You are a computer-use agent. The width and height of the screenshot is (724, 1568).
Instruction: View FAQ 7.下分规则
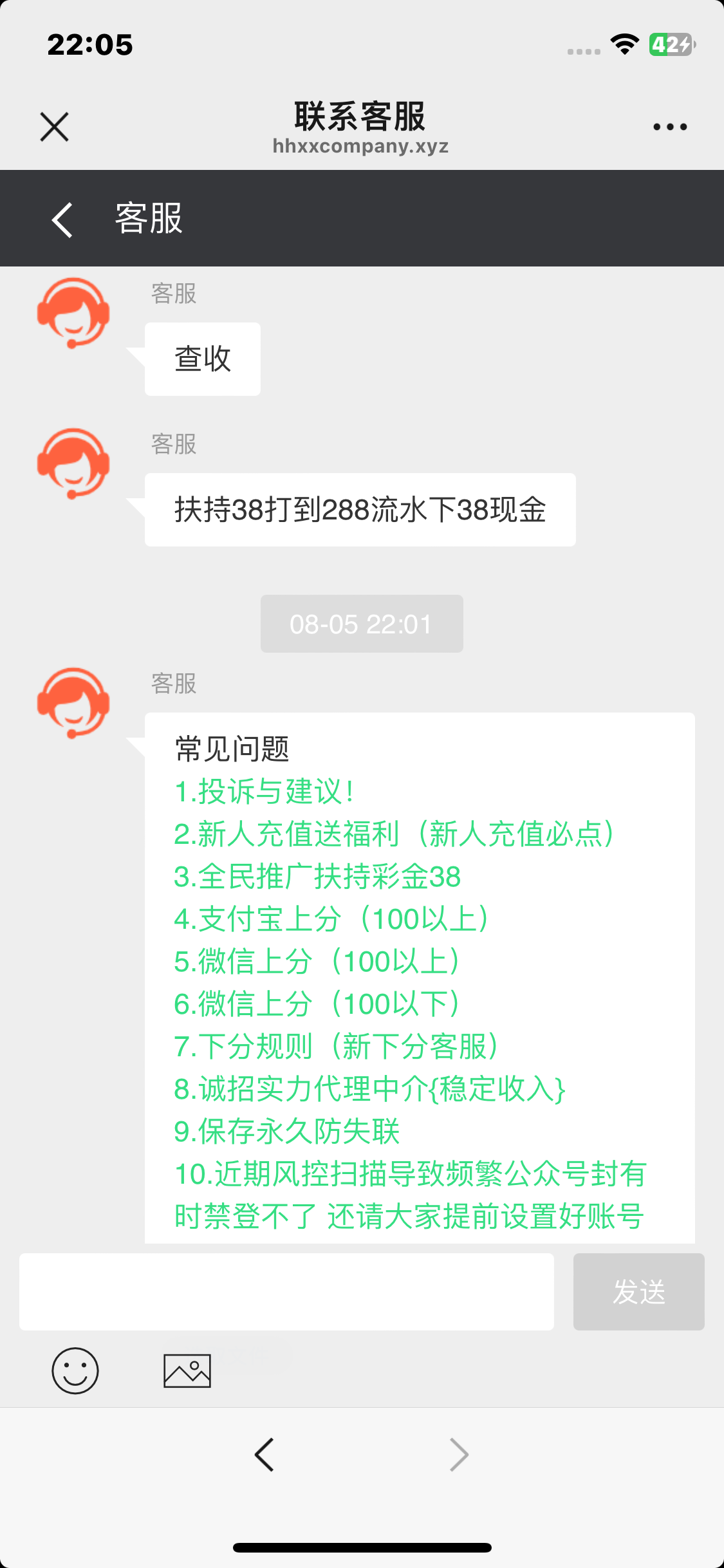point(336,1047)
